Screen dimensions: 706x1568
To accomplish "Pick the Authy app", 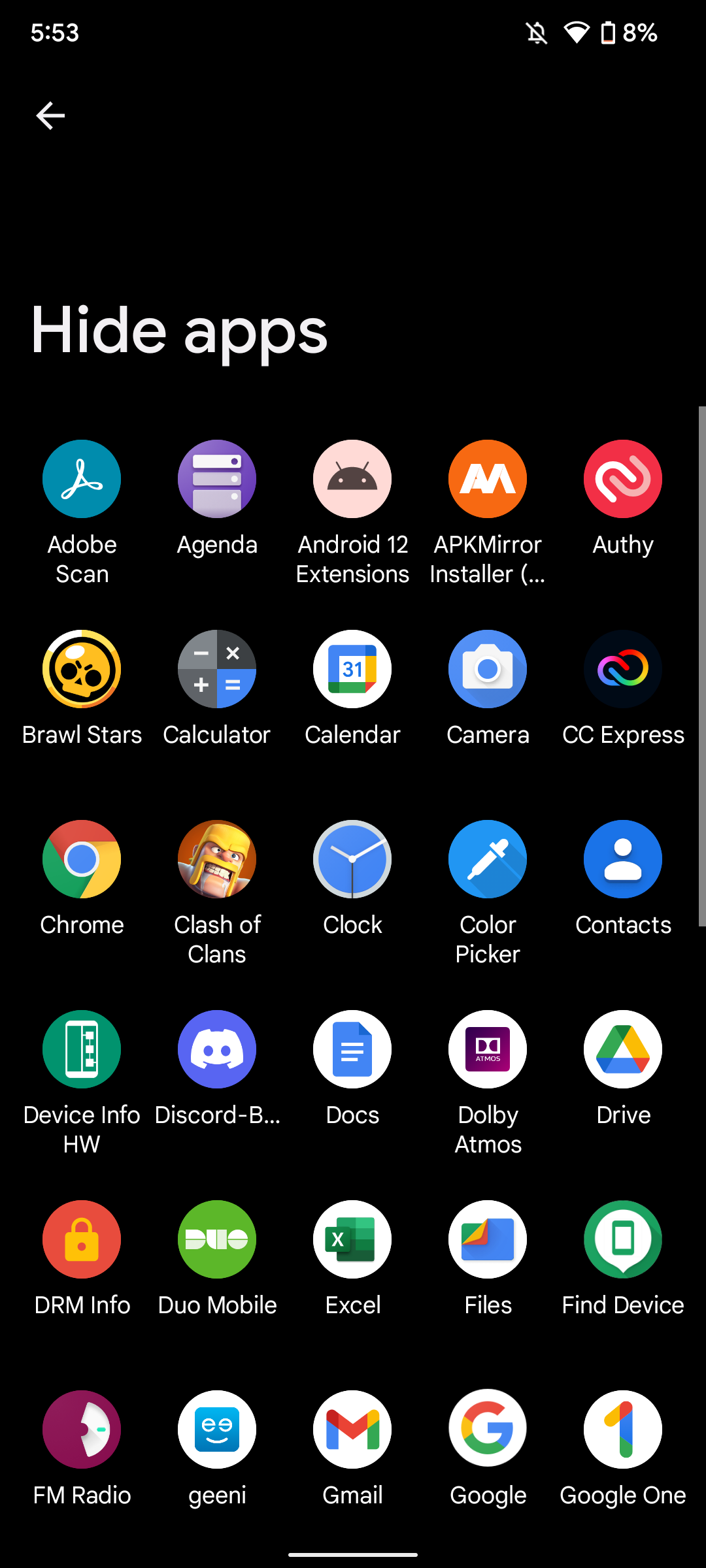I will [x=623, y=479].
